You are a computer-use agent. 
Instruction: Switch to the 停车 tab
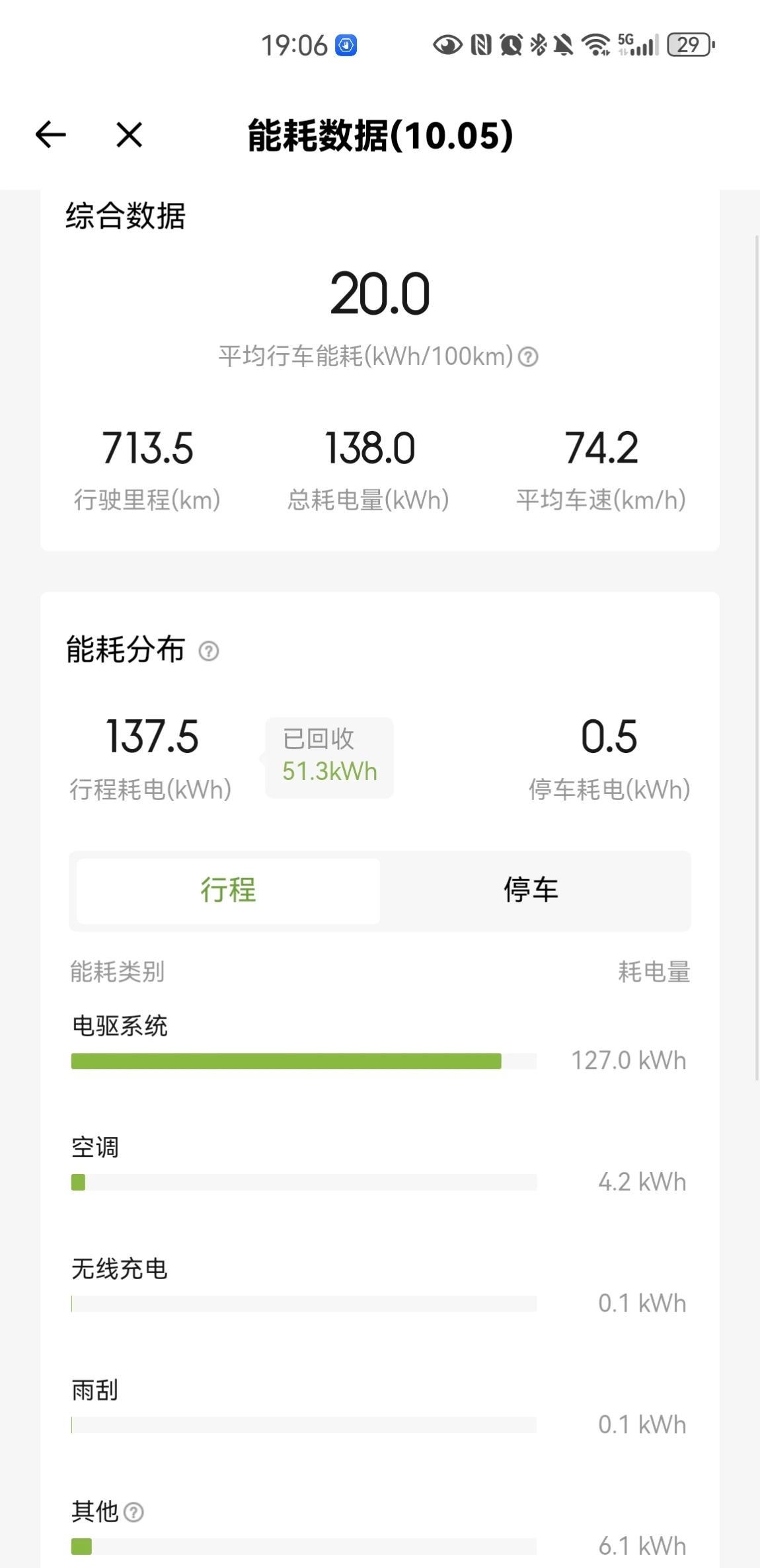(531, 890)
